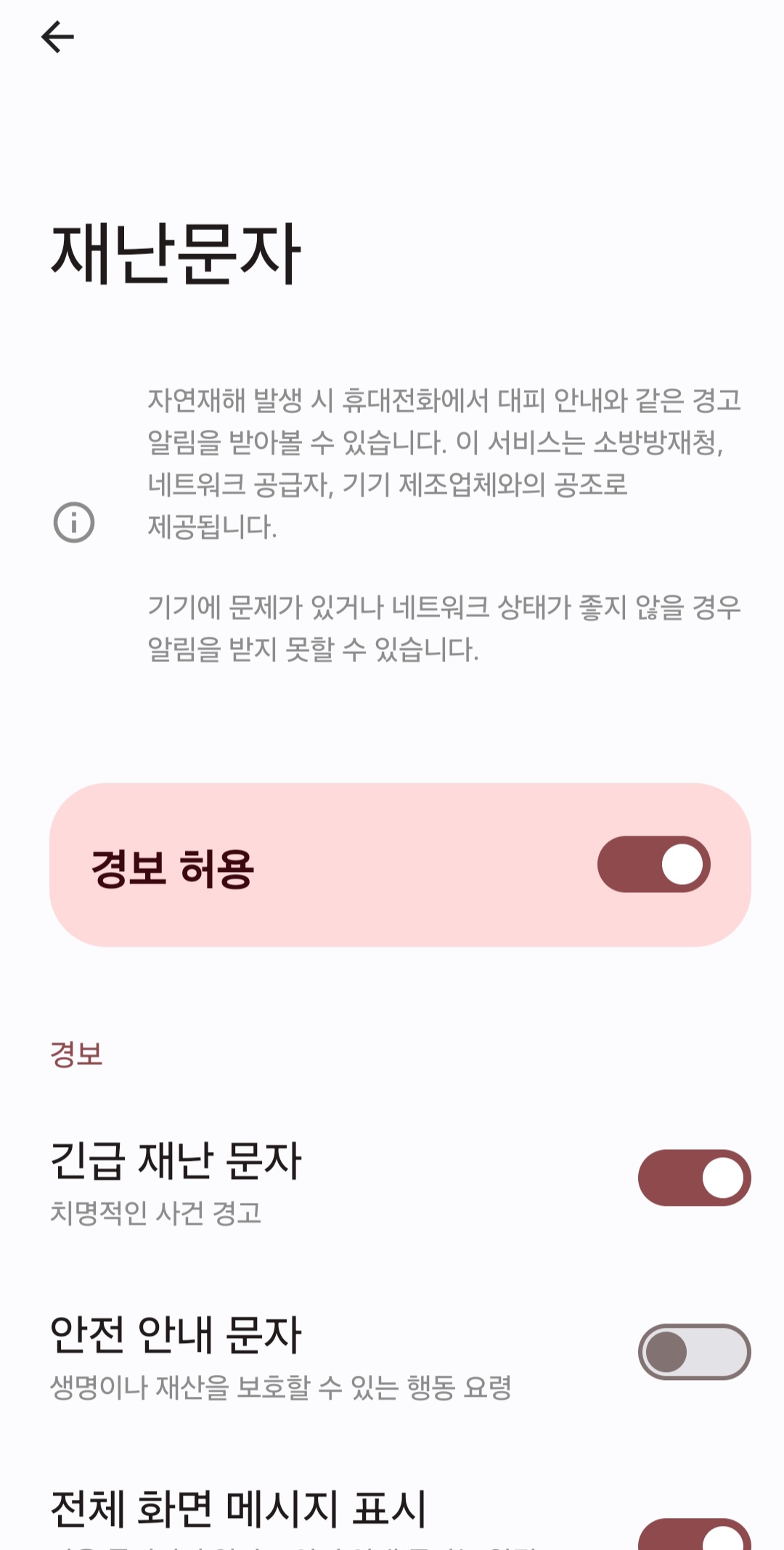
Task: Click the 치명적인 사건 경고 subtitle text
Action: (156, 1211)
